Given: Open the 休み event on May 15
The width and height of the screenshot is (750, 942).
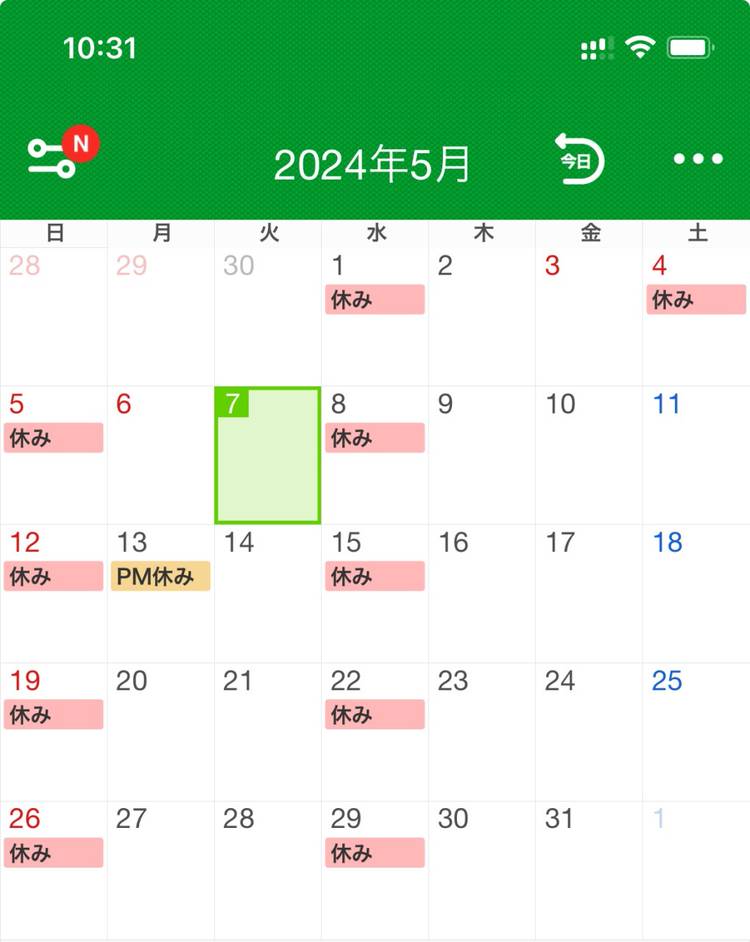Looking at the screenshot, I should click(x=375, y=576).
